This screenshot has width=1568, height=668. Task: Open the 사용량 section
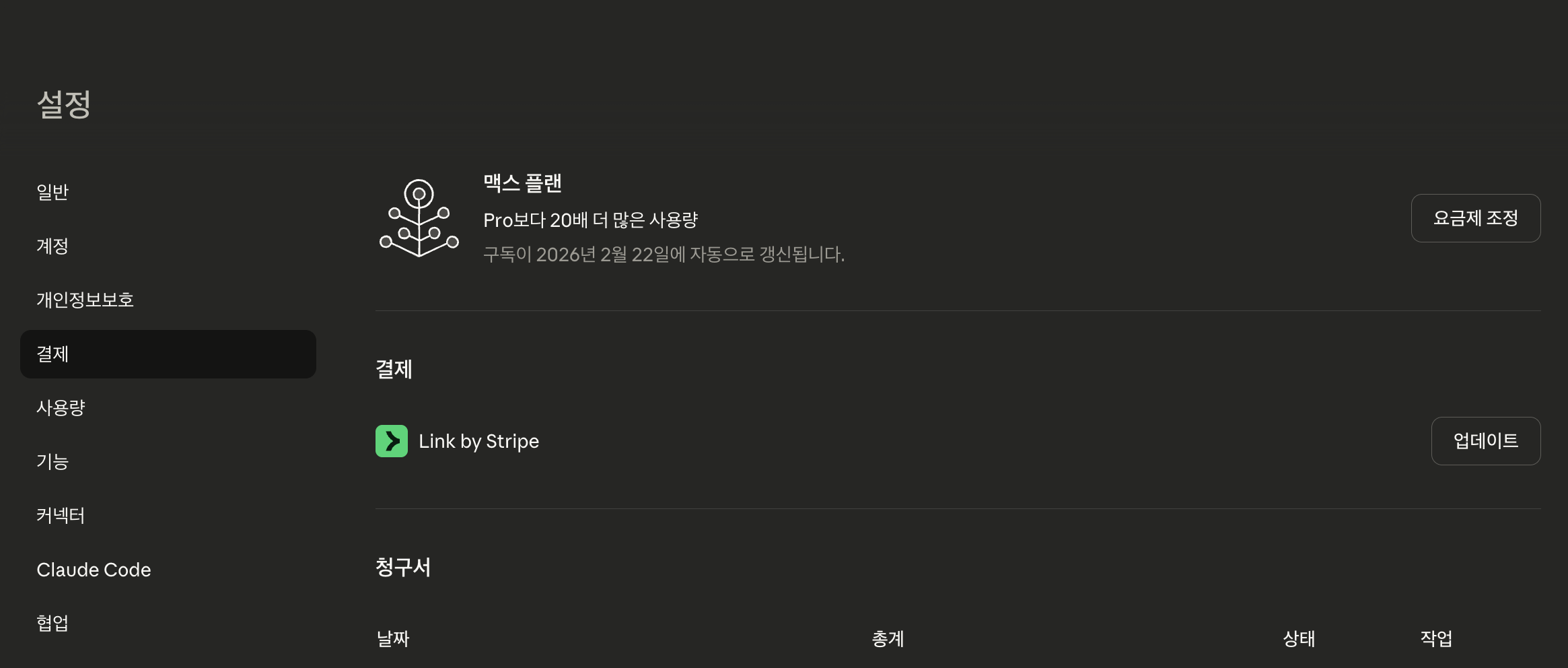point(61,408)
